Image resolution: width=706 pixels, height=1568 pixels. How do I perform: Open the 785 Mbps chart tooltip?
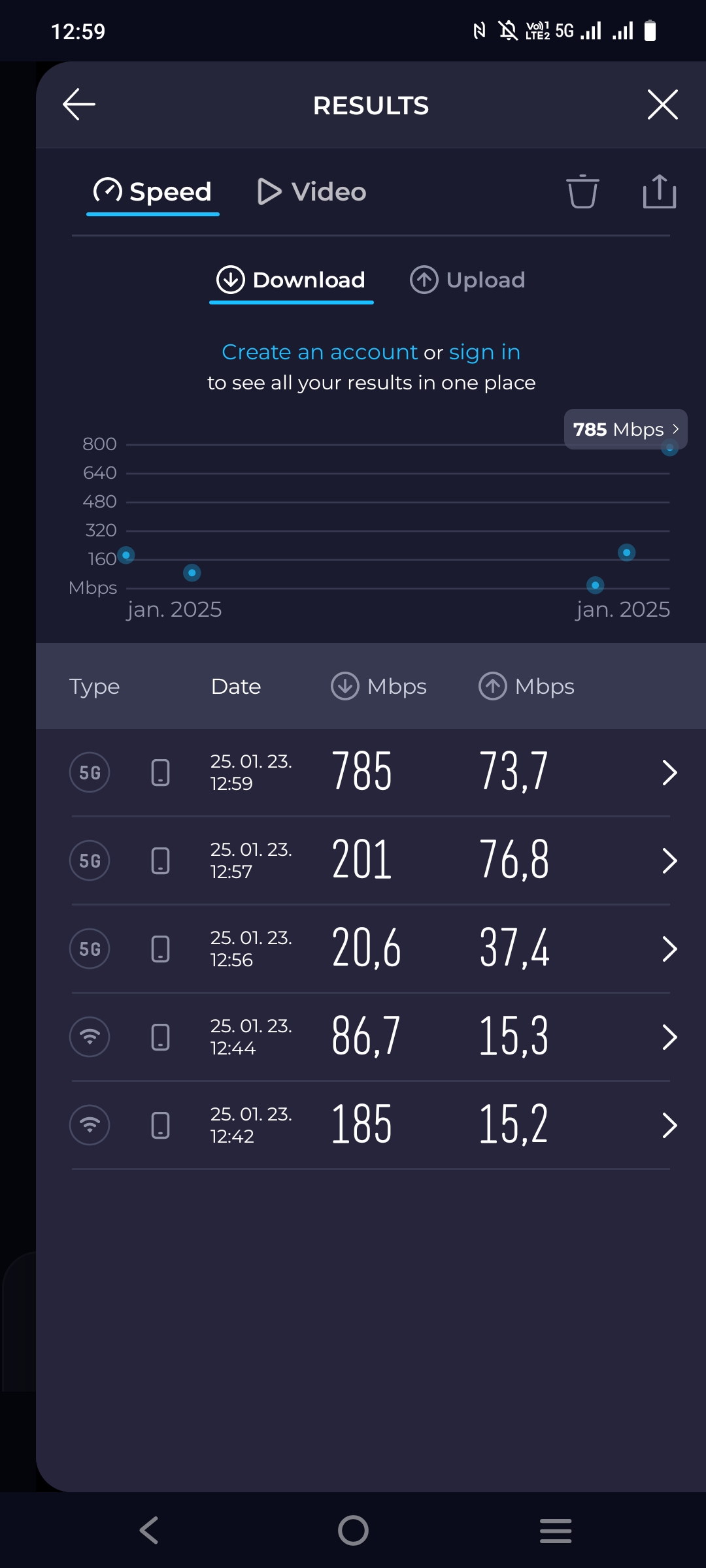[x=626, y=429]
